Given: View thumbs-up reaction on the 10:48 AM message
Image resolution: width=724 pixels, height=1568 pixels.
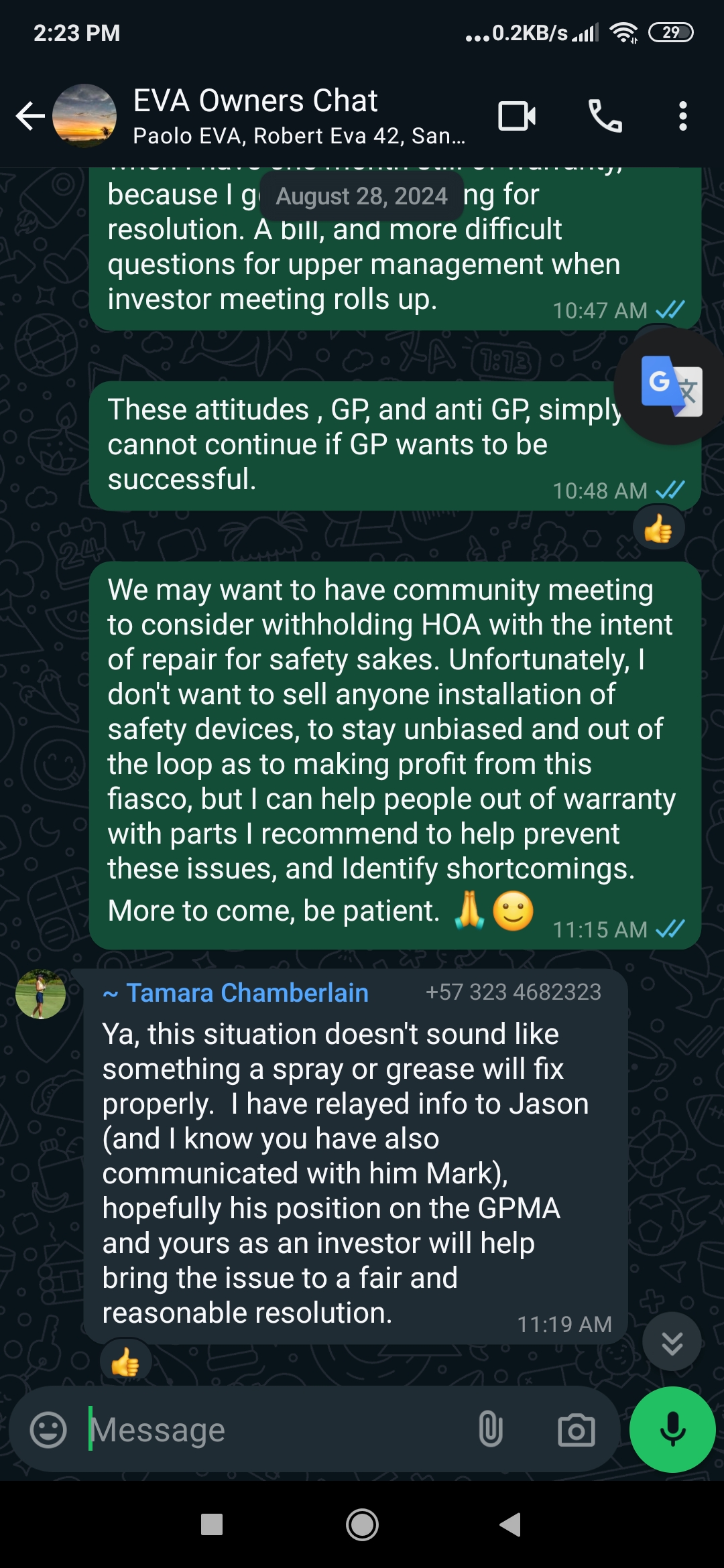Looking at the screenshot, I should (658, 529).
